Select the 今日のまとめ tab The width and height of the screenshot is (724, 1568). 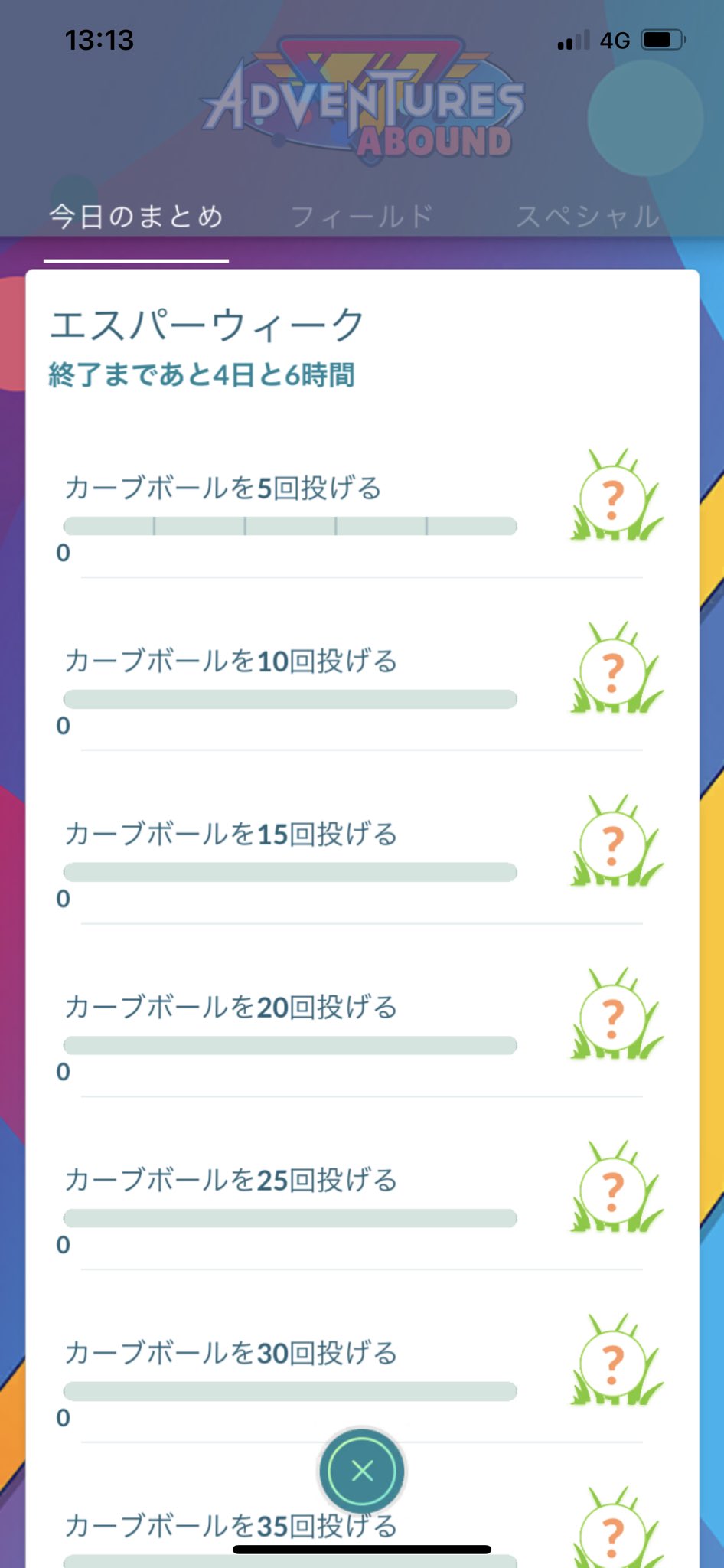pos(136,217)
